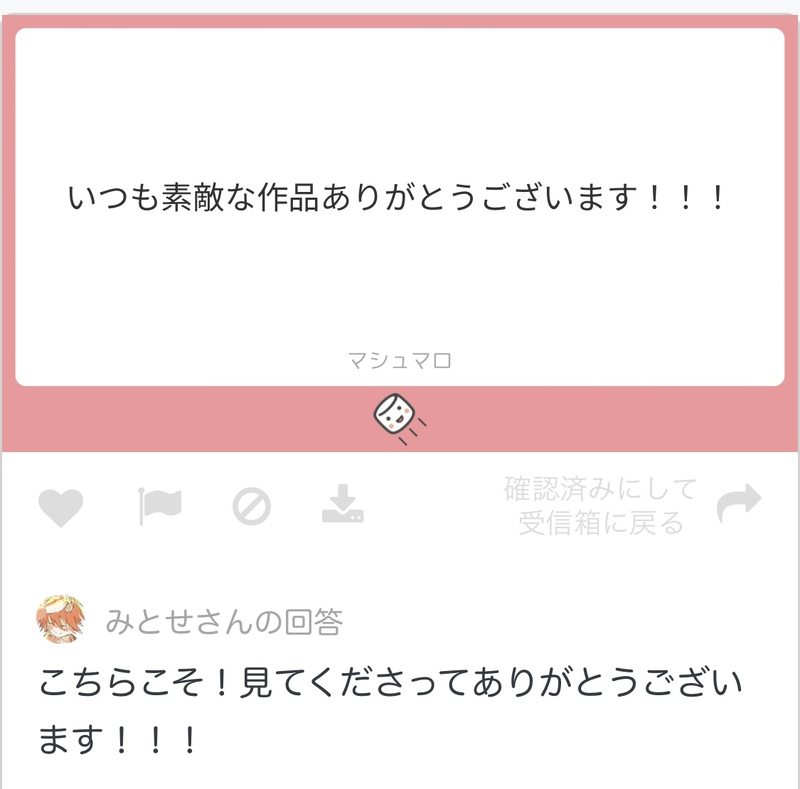The height and width of the screenshot is (789, 800).
Task: Mark as 確認済み and return to inbox
Action: pyautogui.click(x=601, y=505)
